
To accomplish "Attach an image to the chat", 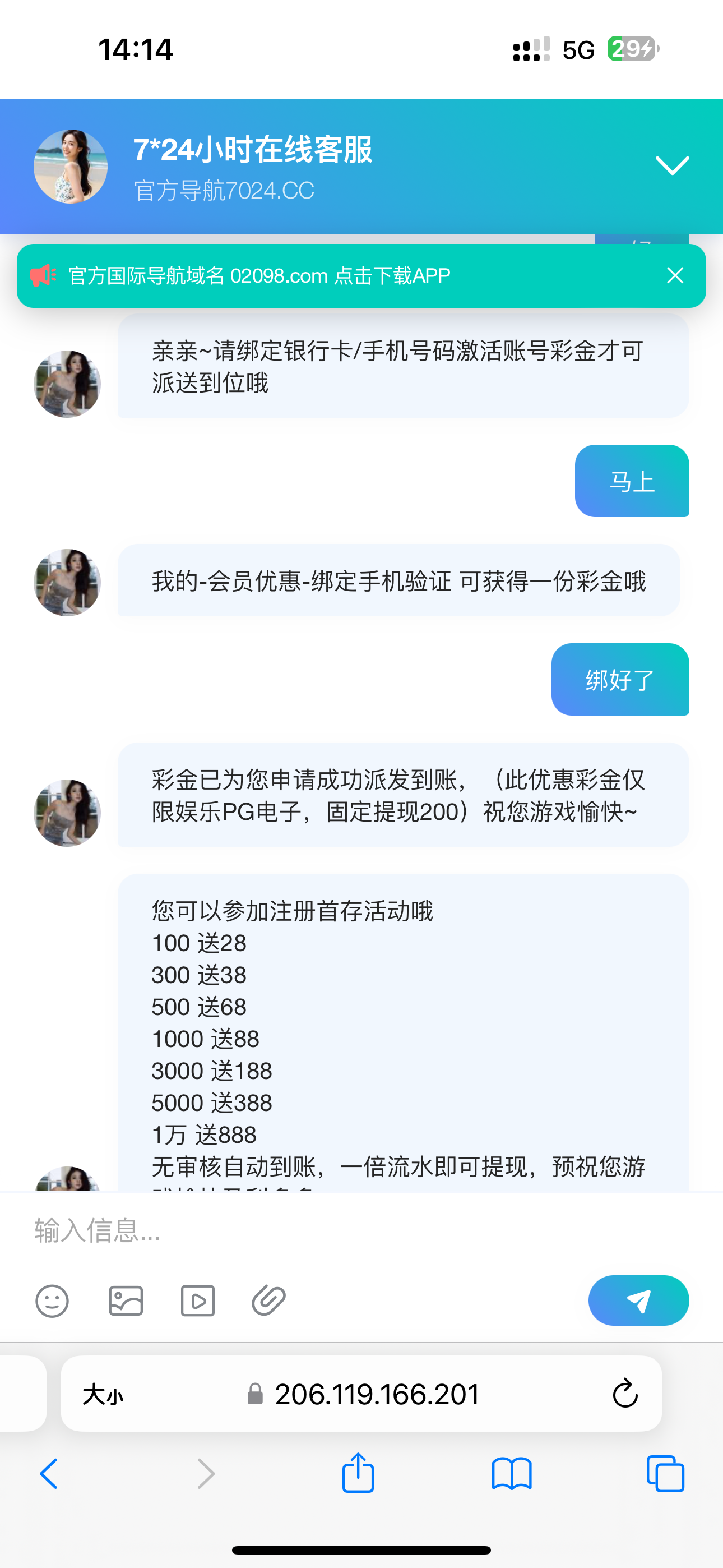I will [126, 1301].
